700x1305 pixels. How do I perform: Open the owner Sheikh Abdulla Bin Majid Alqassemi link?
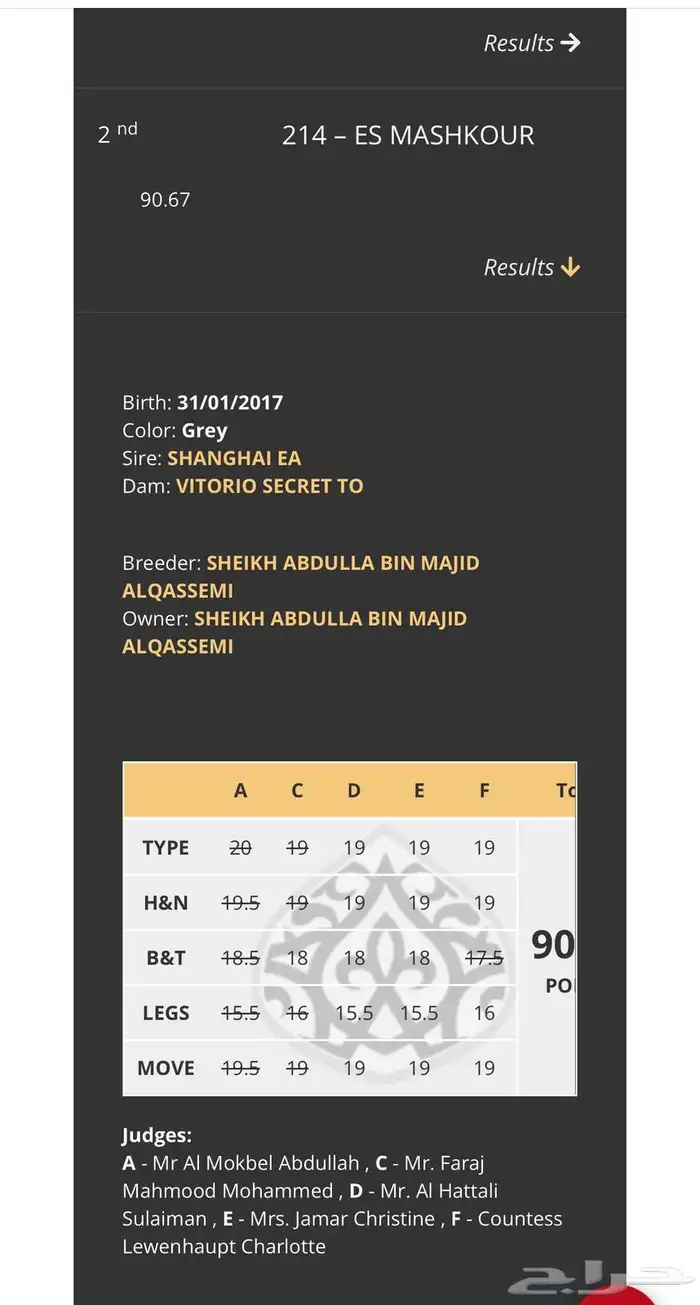click(295, 632)
